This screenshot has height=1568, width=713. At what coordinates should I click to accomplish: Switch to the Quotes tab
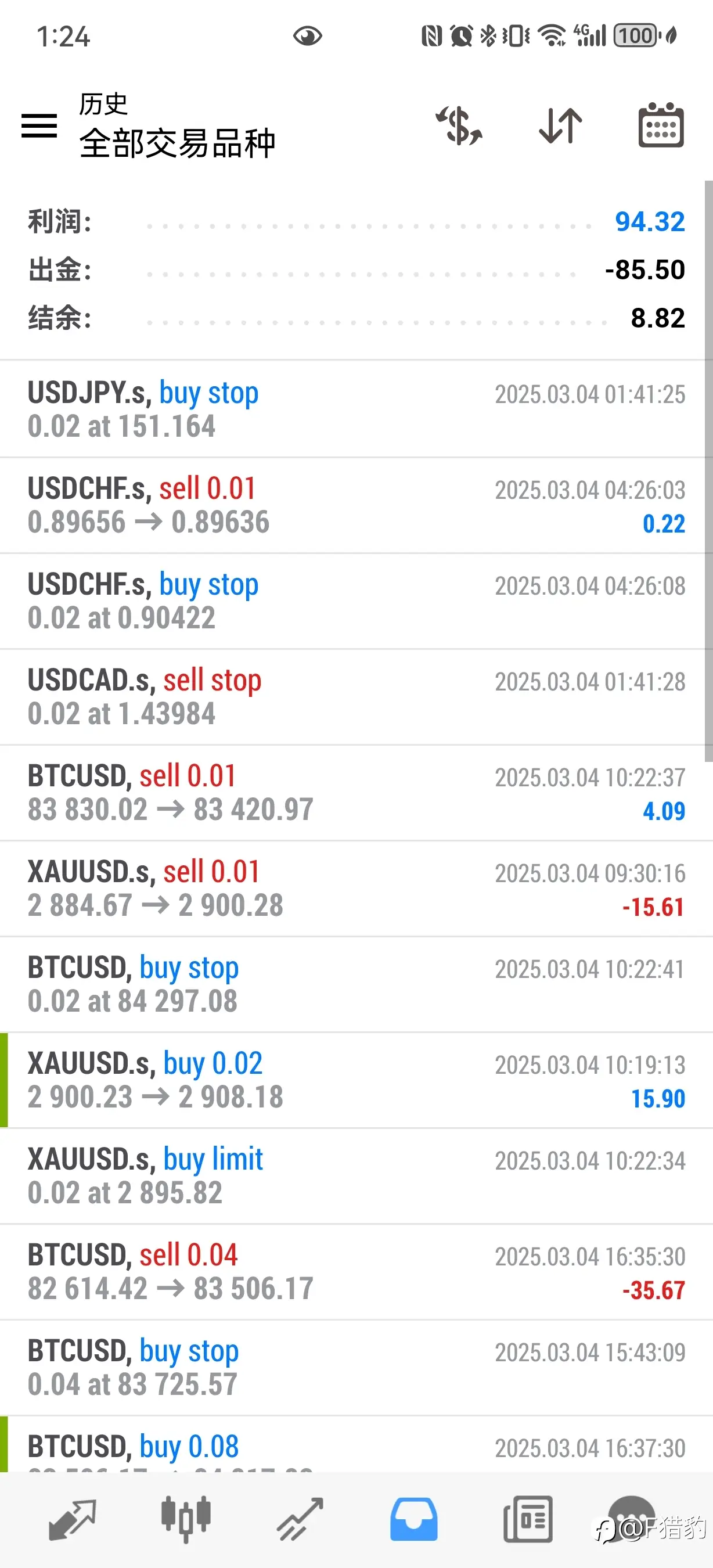[73, 1519]
